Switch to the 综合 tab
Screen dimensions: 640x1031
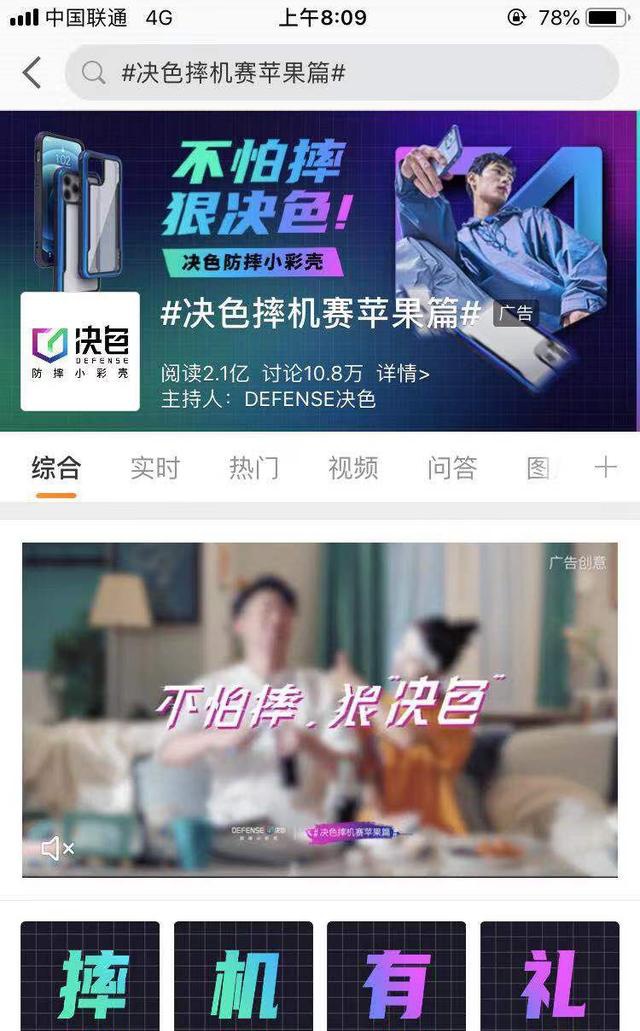(x=56, y=467)
